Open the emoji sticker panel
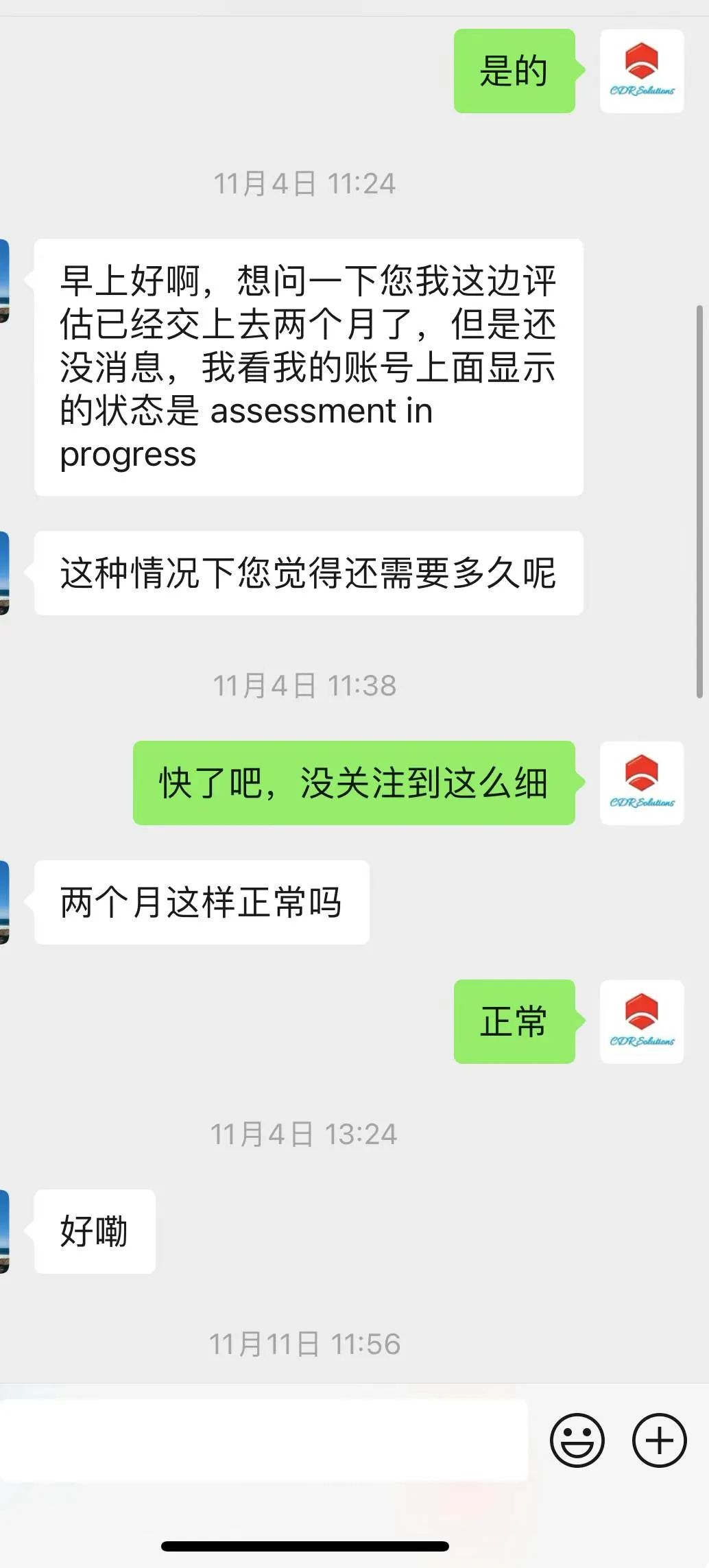709x1568 pixels. point(577,1440)
